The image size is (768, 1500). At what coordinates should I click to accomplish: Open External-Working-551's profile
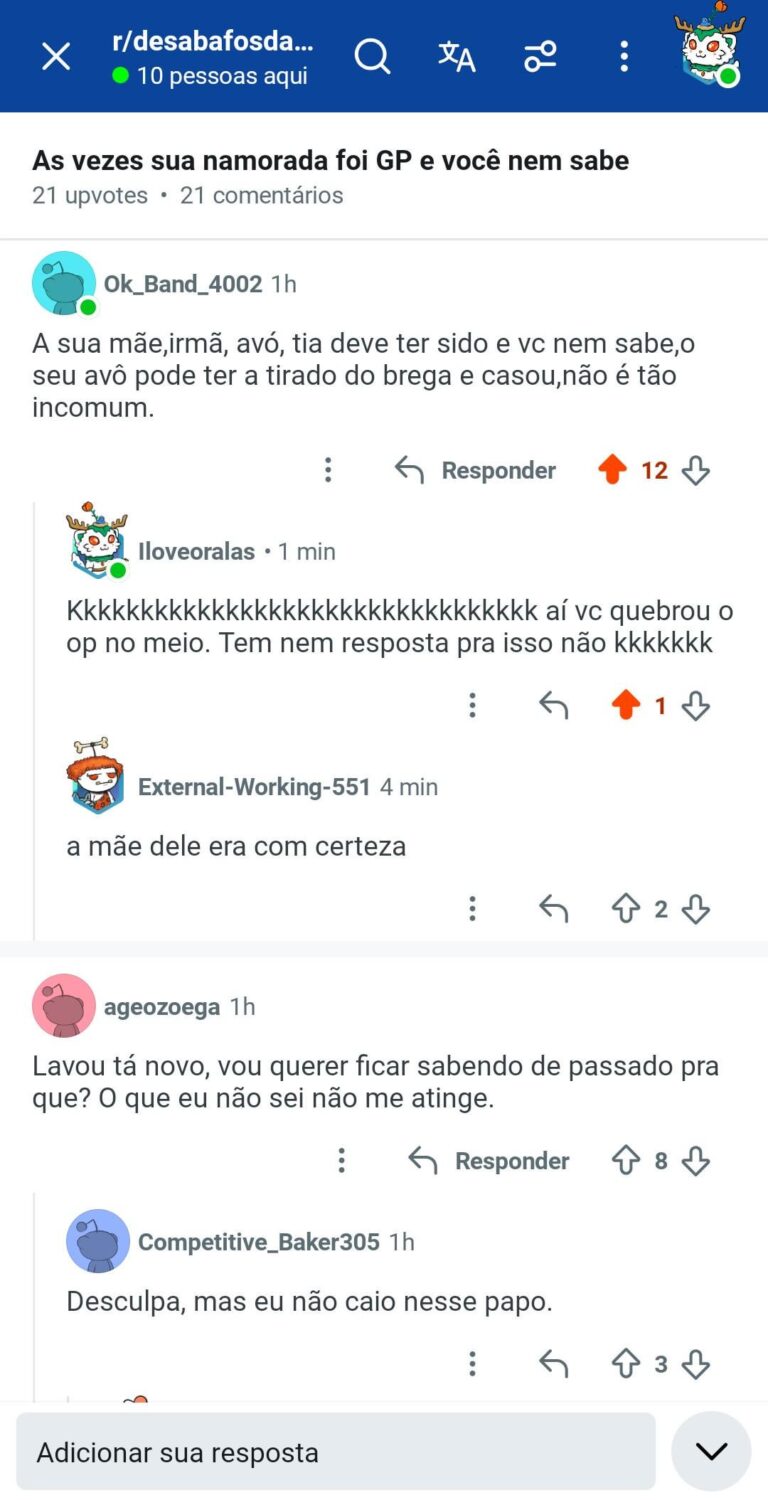click(254, 787)
